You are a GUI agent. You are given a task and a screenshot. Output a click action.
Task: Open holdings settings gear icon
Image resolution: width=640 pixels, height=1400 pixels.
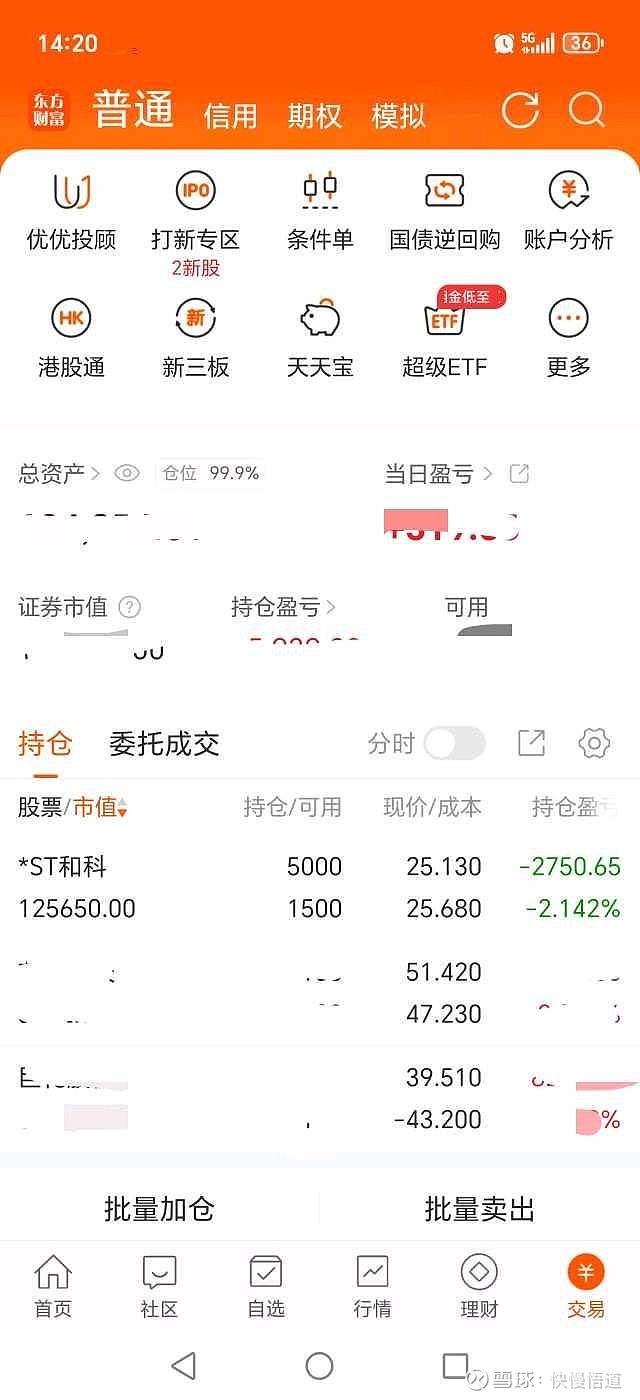tap(594, 743)
